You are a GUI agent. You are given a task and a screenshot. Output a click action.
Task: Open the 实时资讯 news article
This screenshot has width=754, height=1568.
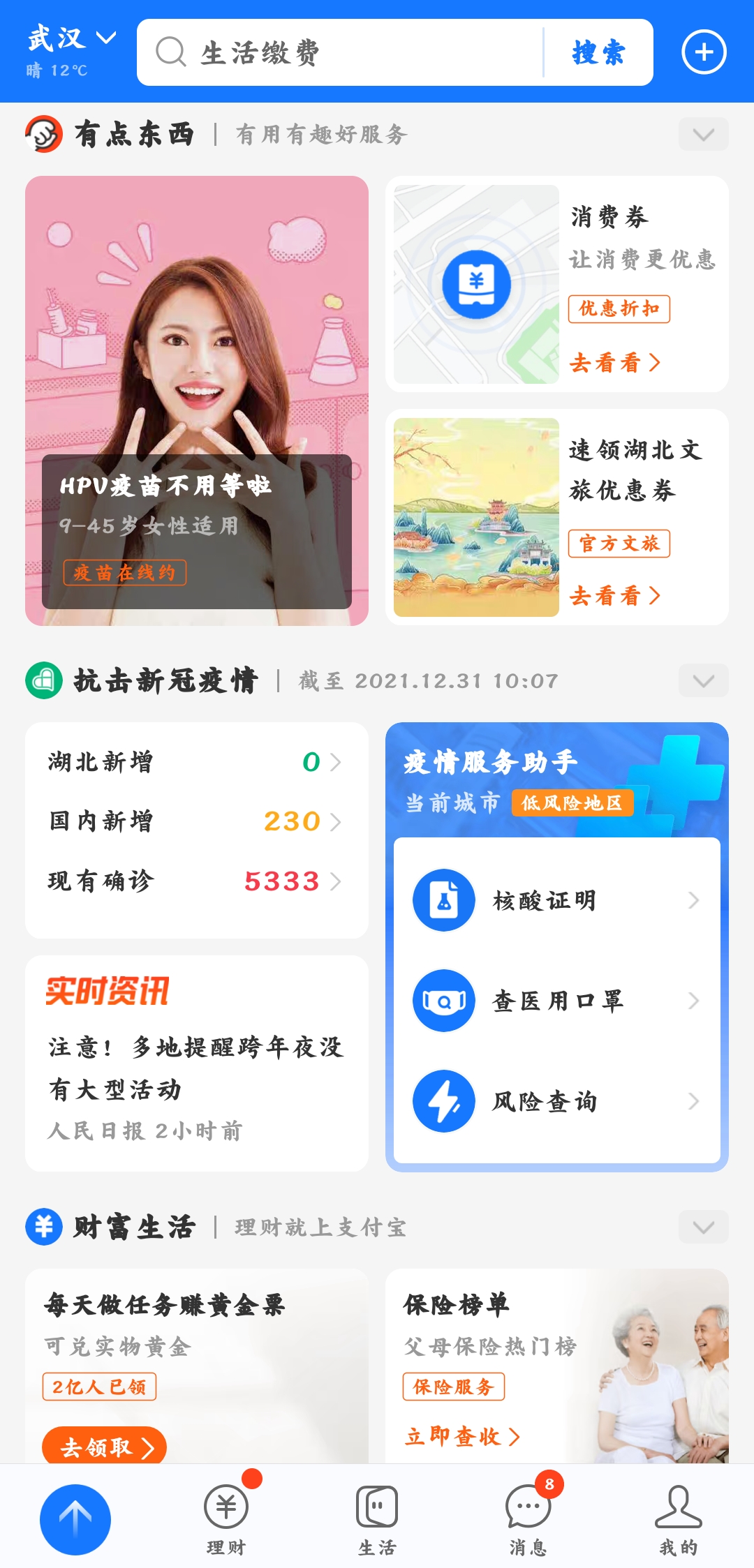(x=195, y=1068)
